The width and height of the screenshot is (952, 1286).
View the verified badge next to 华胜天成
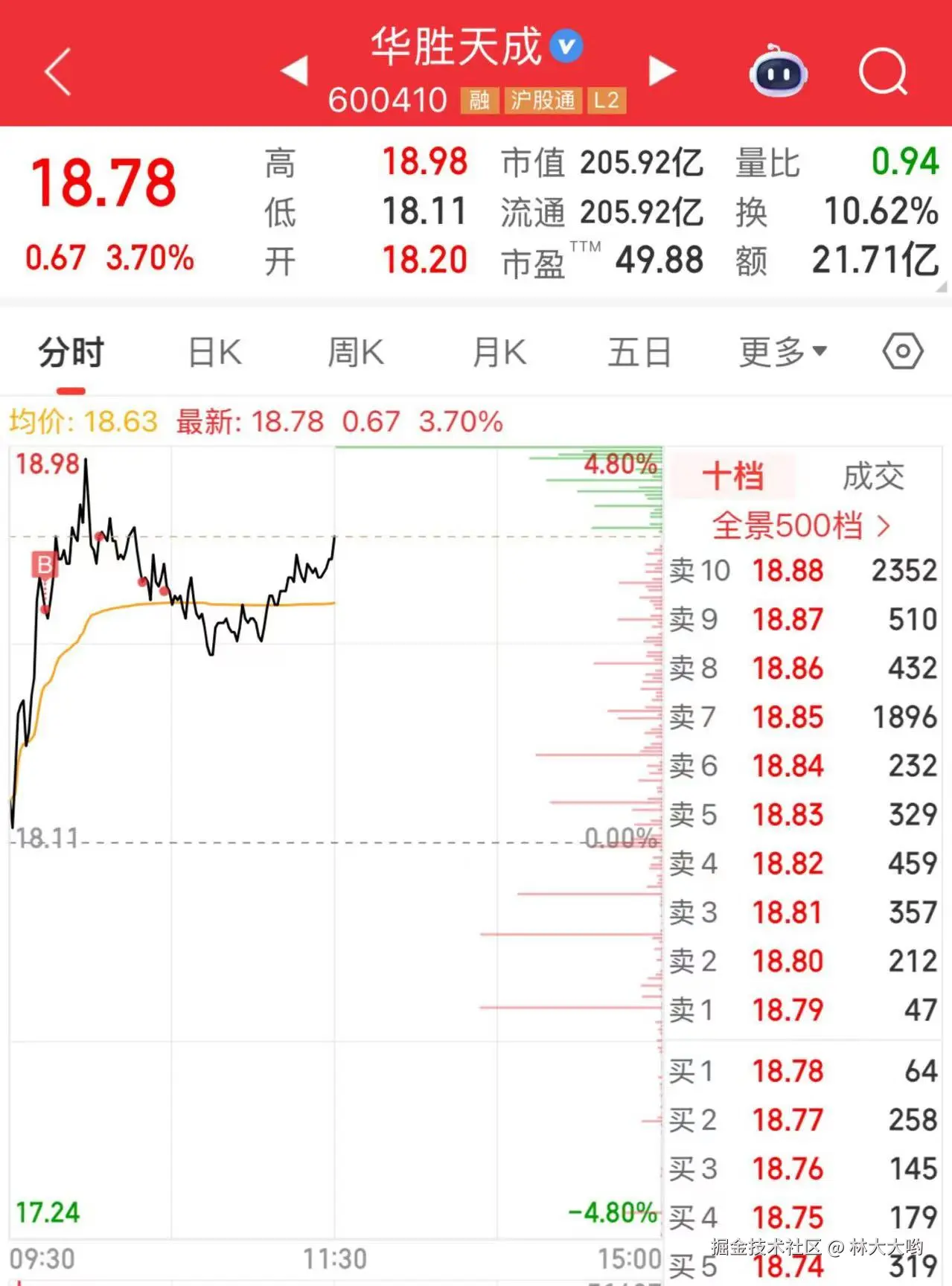click(566, 45)
